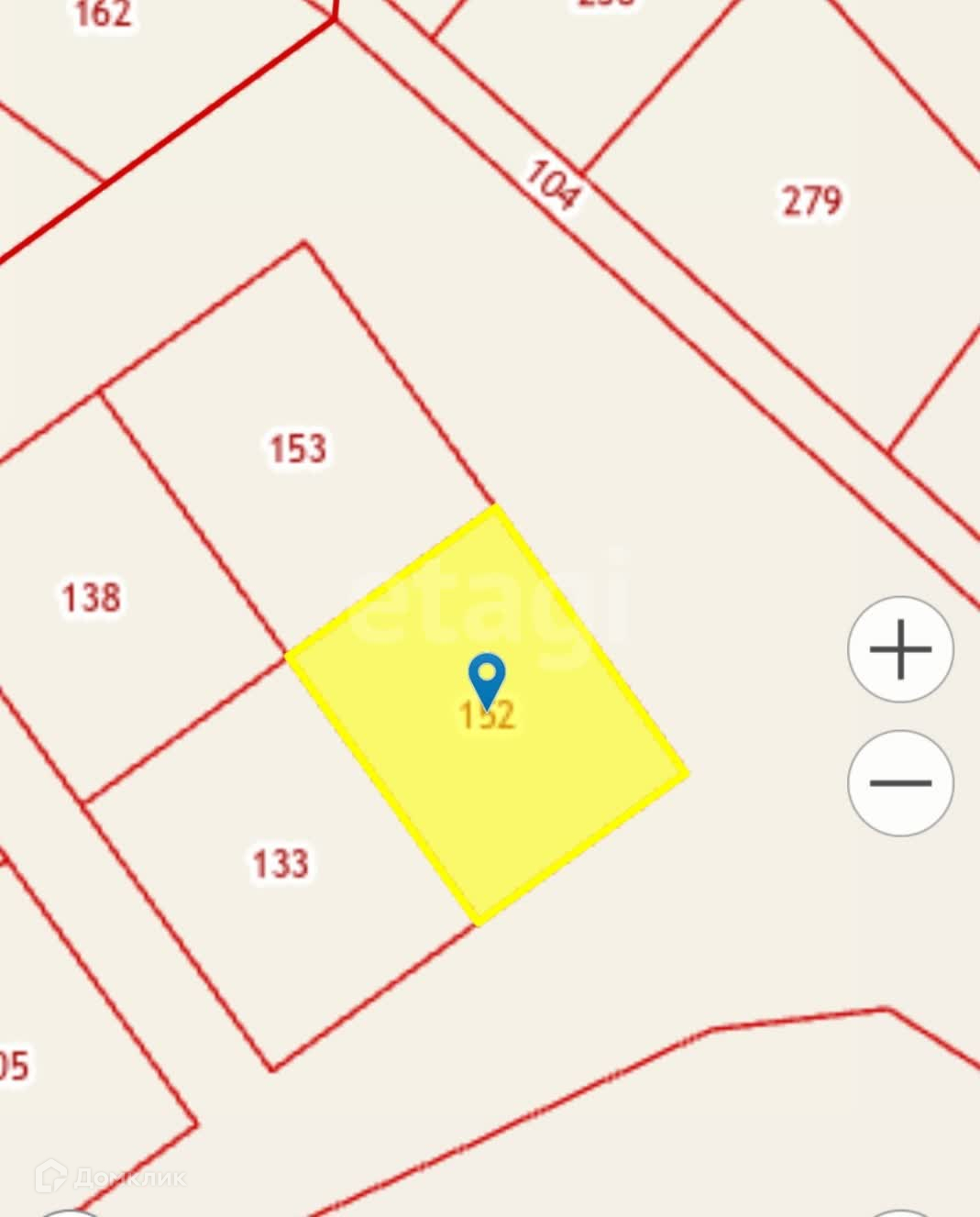
Task: Zoom out of the cadastral map
Action: [900, 783]
